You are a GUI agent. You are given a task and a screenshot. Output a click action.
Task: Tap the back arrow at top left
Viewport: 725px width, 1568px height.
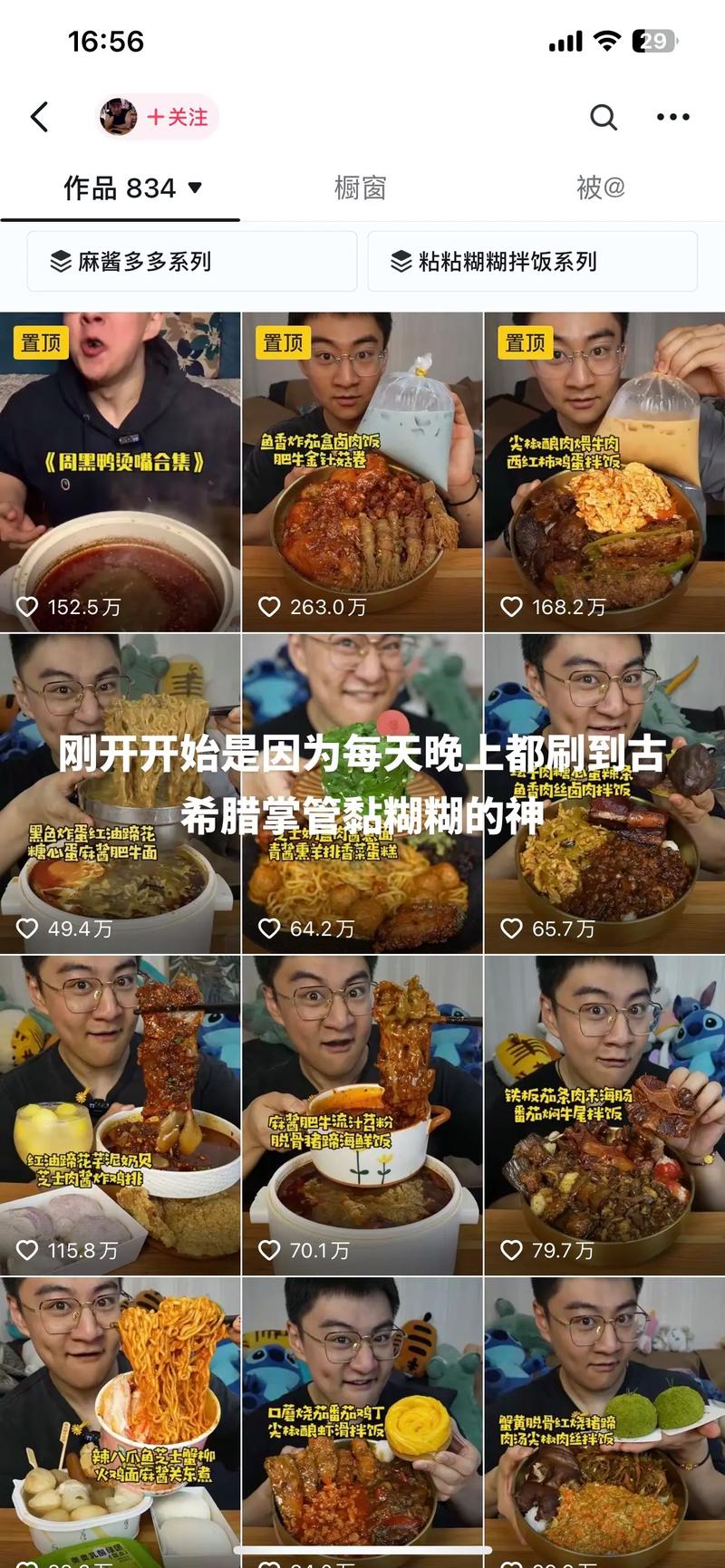(38, 118)
